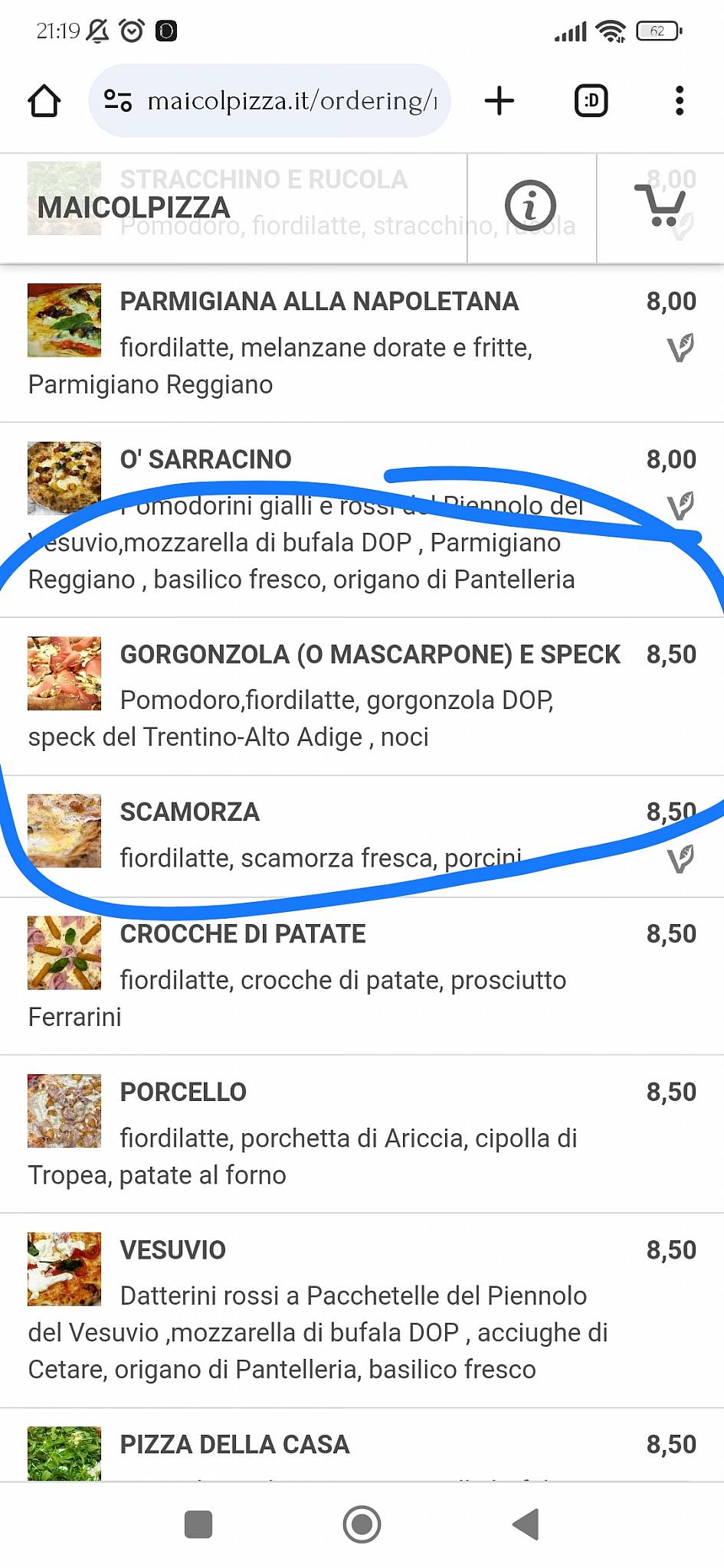Image resolution: width=724 pixels, height=1568 pixels.
Task: Open the restaurant info icon
Action: coord(530,207)
